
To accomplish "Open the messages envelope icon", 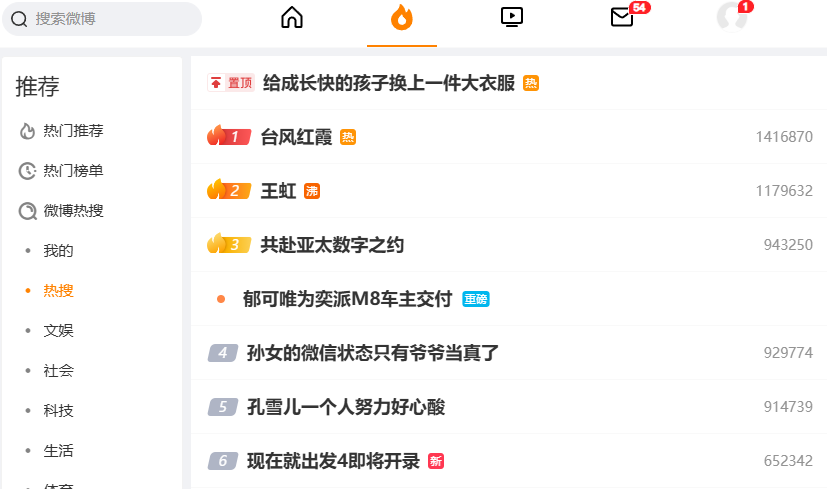I will [622, 17].
